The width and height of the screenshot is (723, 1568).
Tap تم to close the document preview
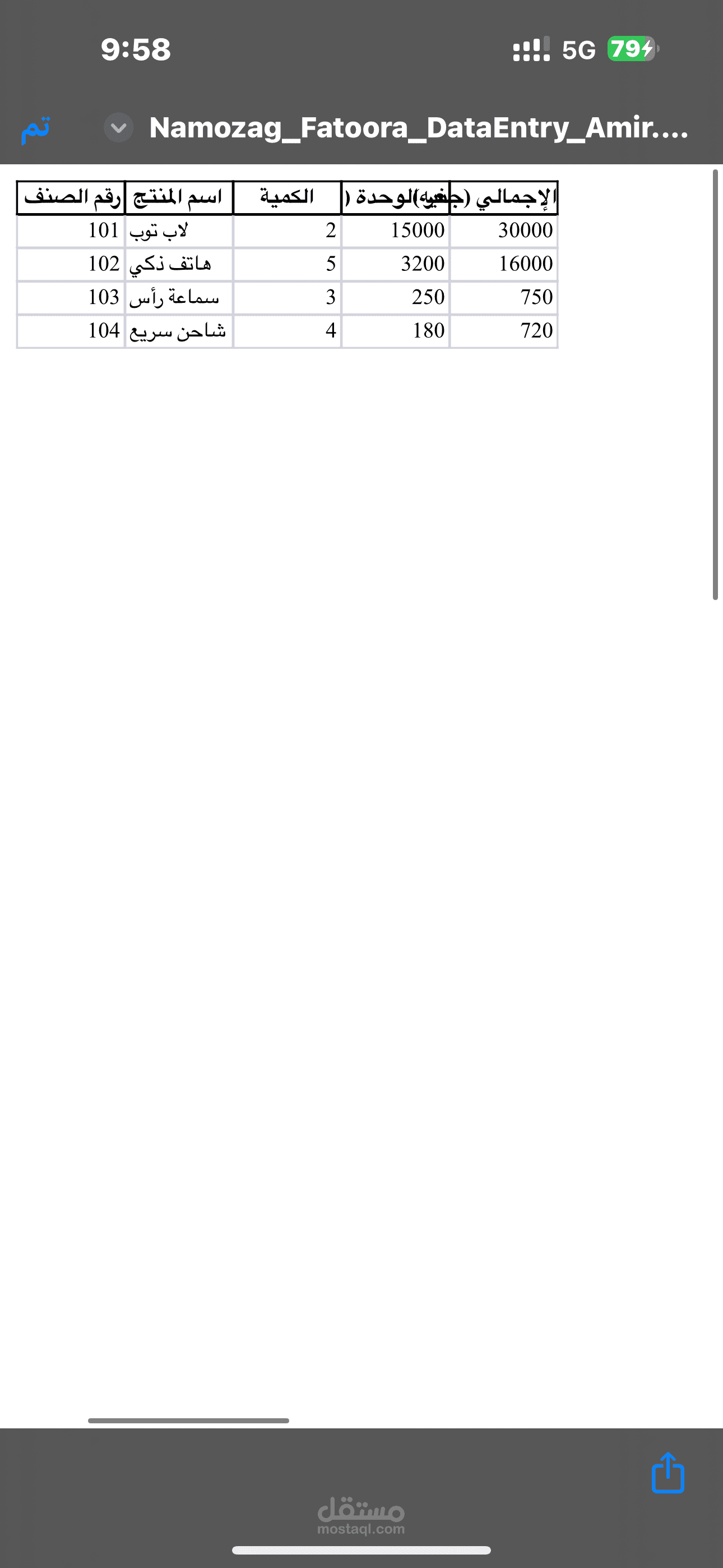pos(35,128)
